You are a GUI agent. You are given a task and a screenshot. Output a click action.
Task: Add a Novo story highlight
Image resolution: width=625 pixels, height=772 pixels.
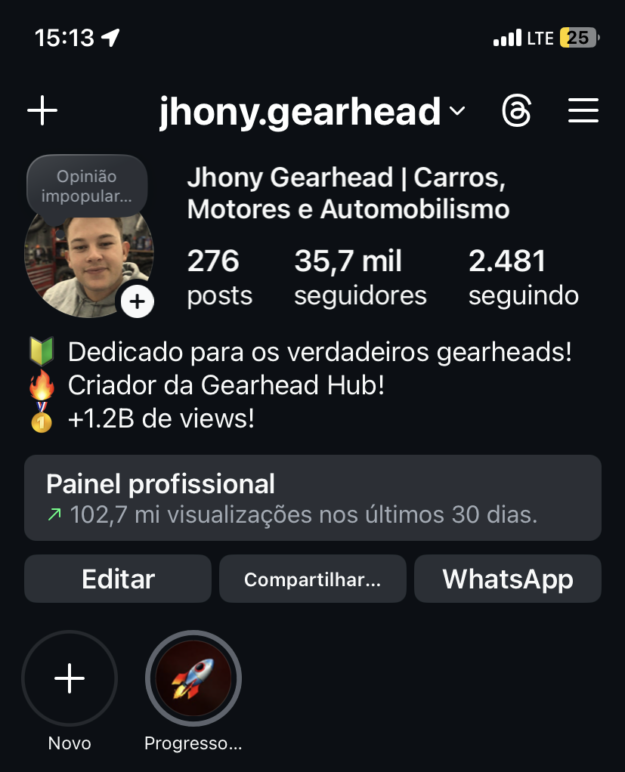point(69,680)
